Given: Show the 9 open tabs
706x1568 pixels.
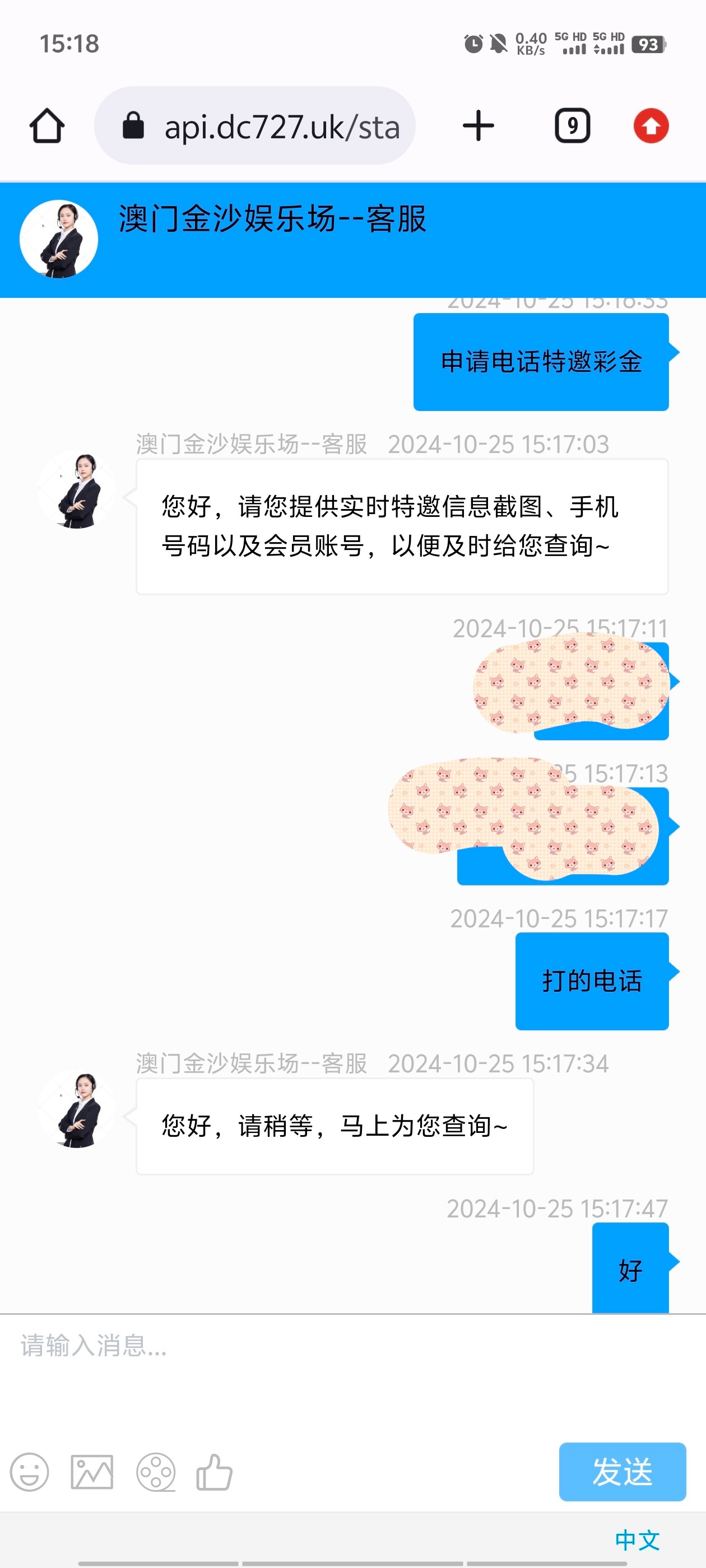Looking at the screenshot, I should coord(572,126).
